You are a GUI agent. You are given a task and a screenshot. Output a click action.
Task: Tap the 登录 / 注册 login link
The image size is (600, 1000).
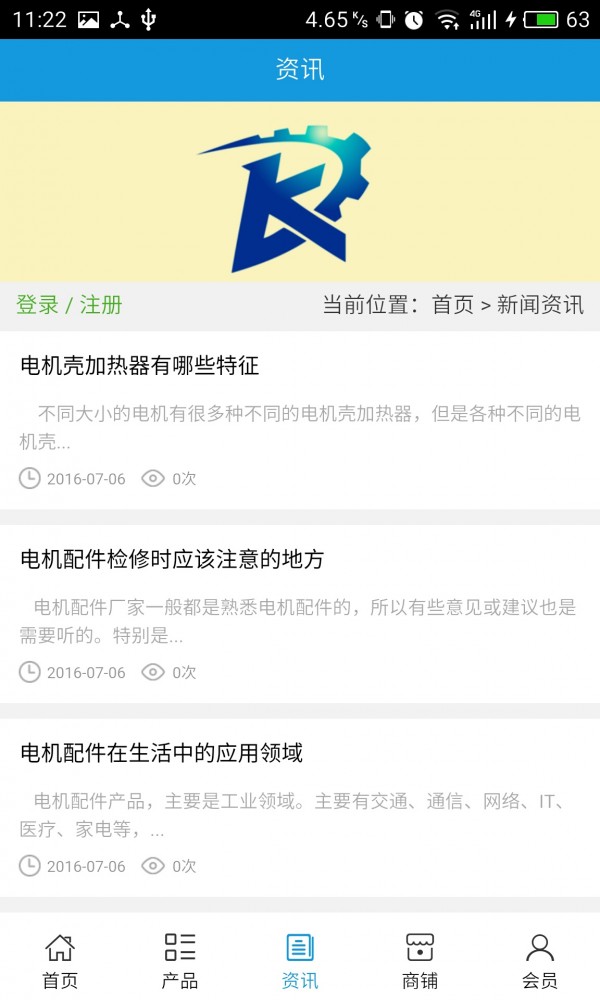pyautogui.click(x=69, y=305)
